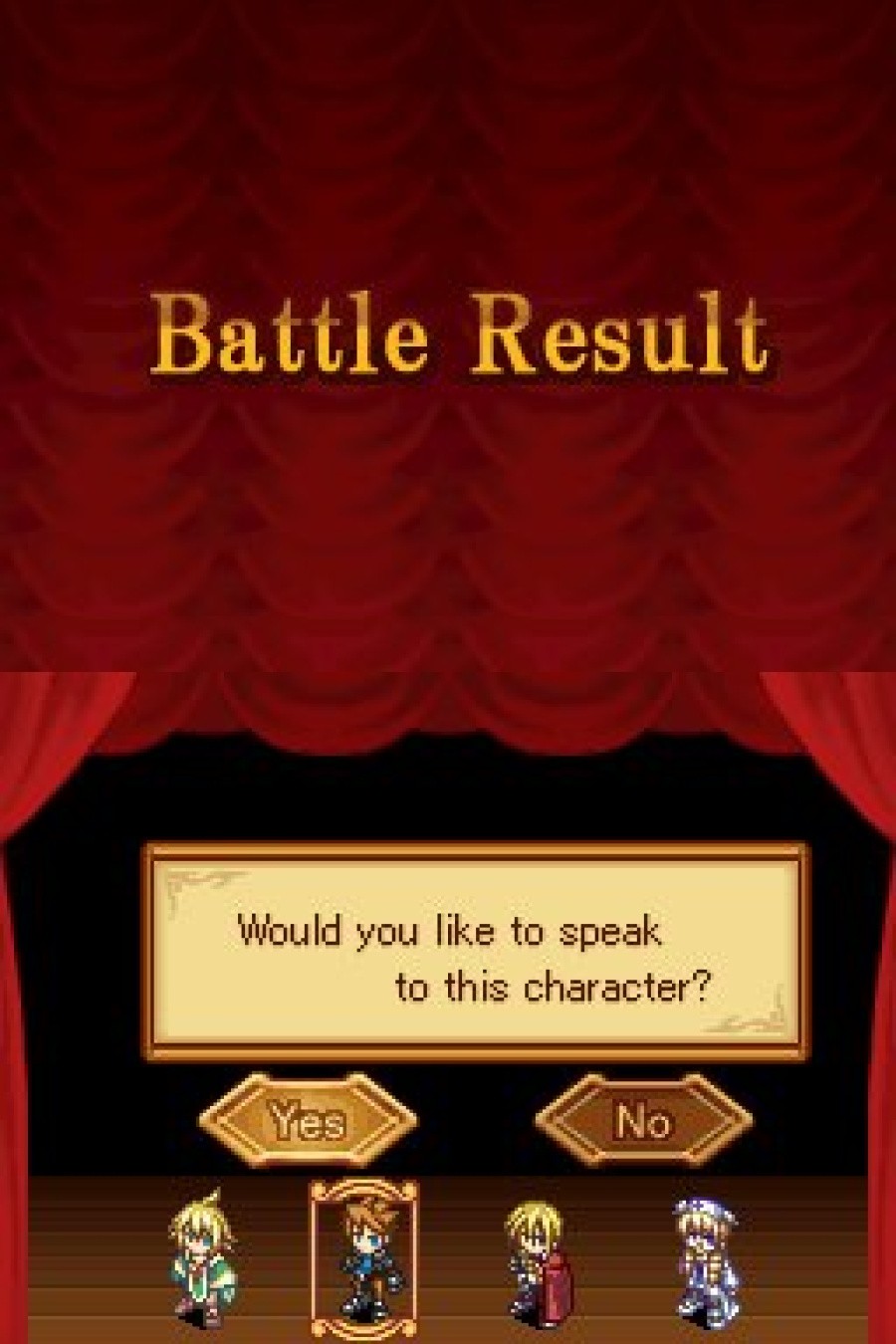Decline by tapping No

click(643, 1122)
